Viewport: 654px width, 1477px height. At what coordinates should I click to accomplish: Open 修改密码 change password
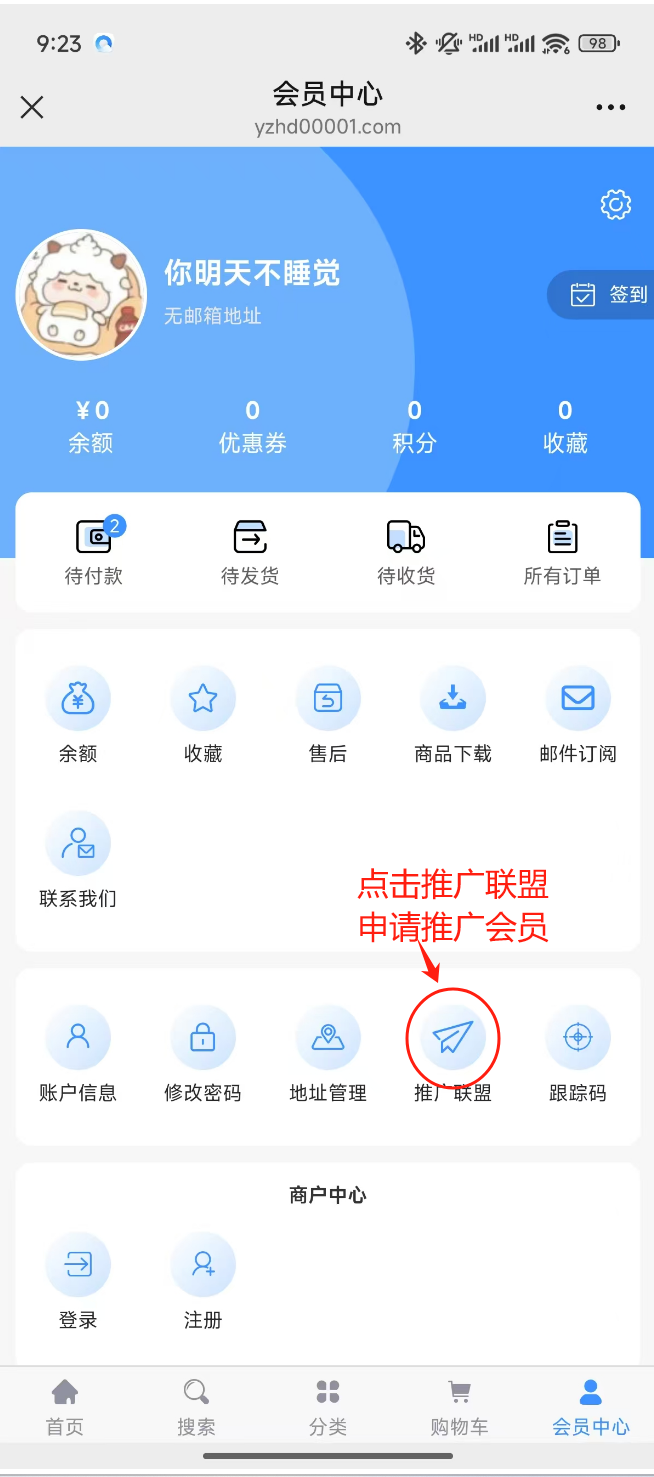[x=203, y=1054]
